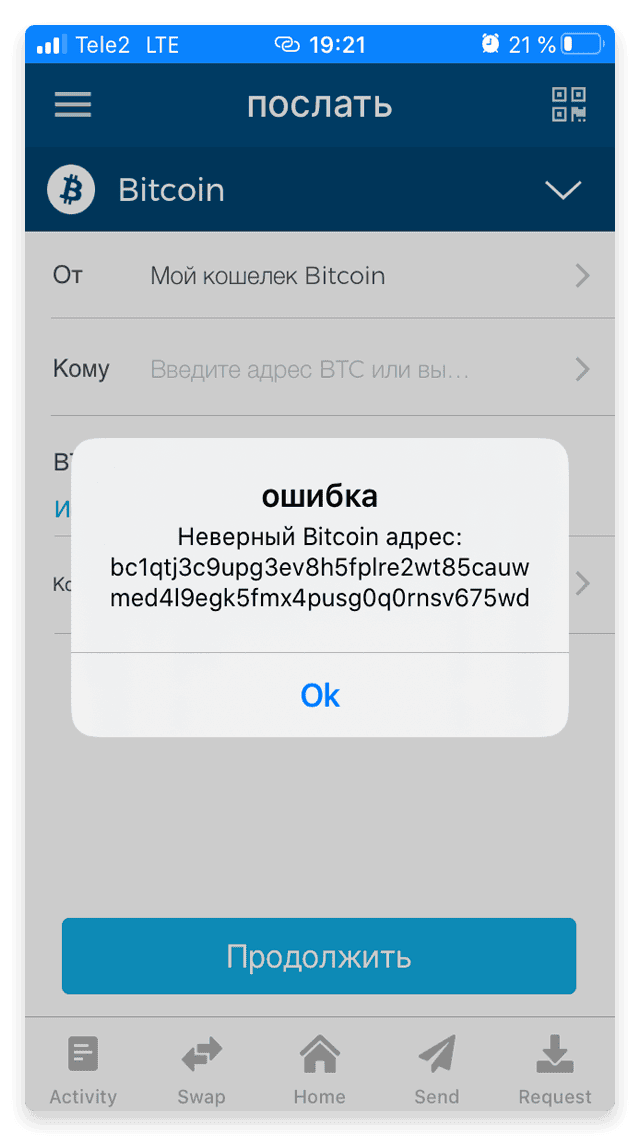The image size is (640, 1136).
Task: Tap the Продолжить button
Action: click(x=319, y=956)
